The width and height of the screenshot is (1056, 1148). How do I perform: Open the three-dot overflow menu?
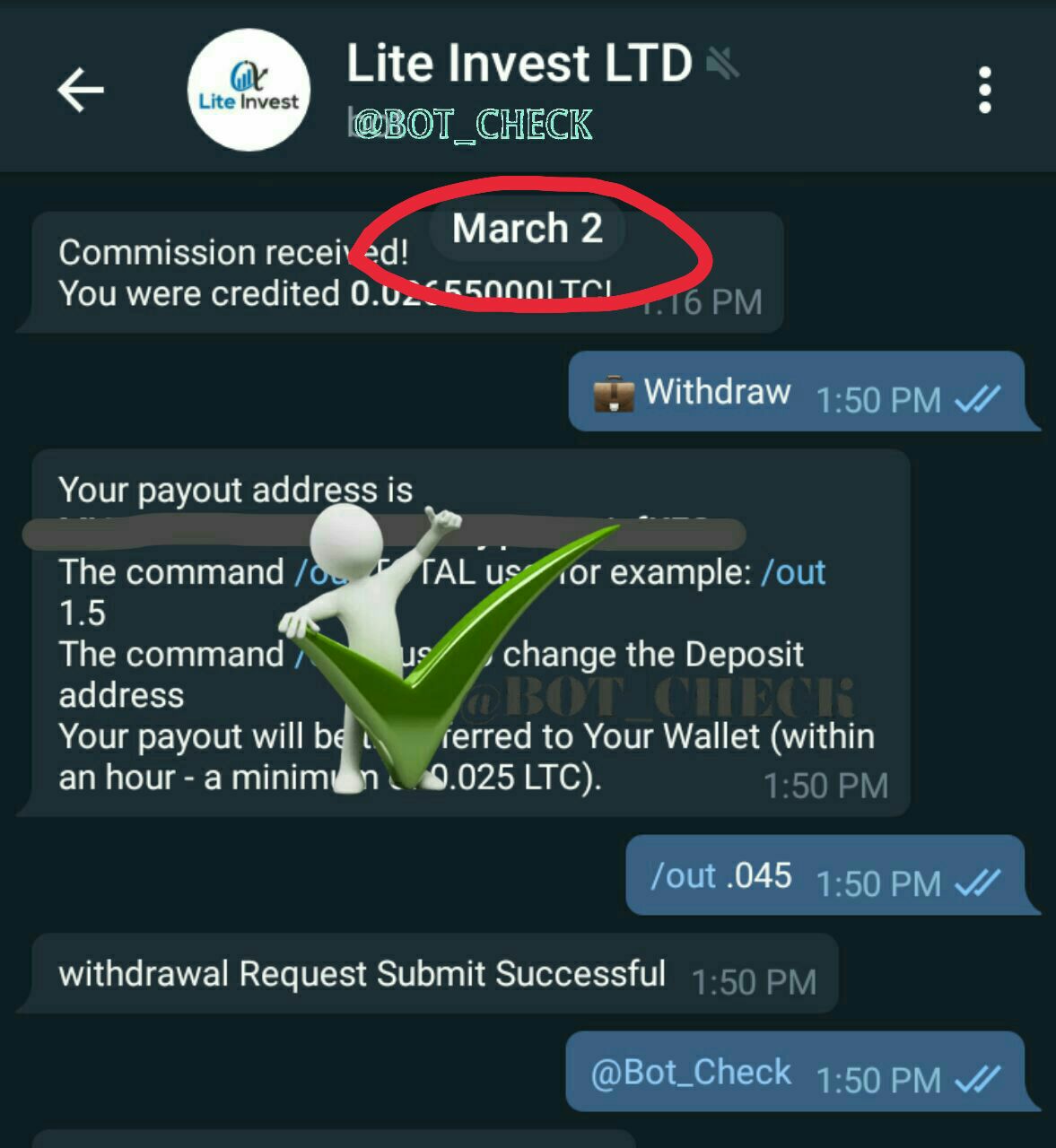point(984,91)
